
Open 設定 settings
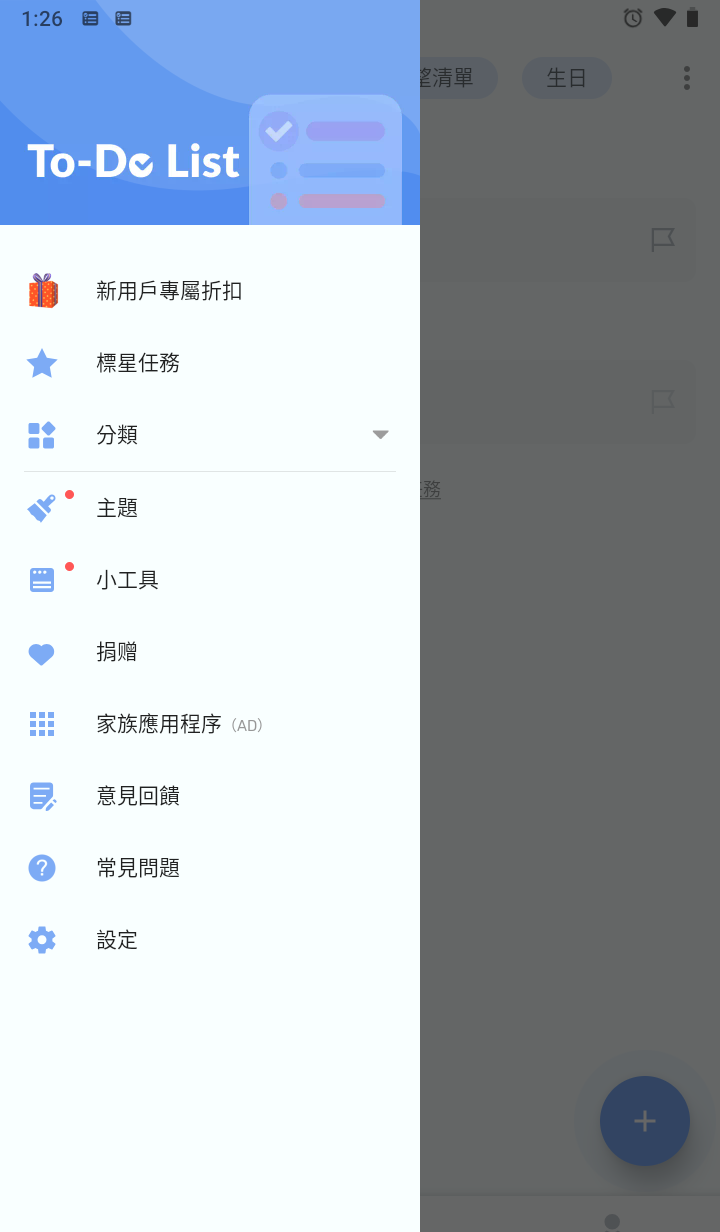click(117, 940)
